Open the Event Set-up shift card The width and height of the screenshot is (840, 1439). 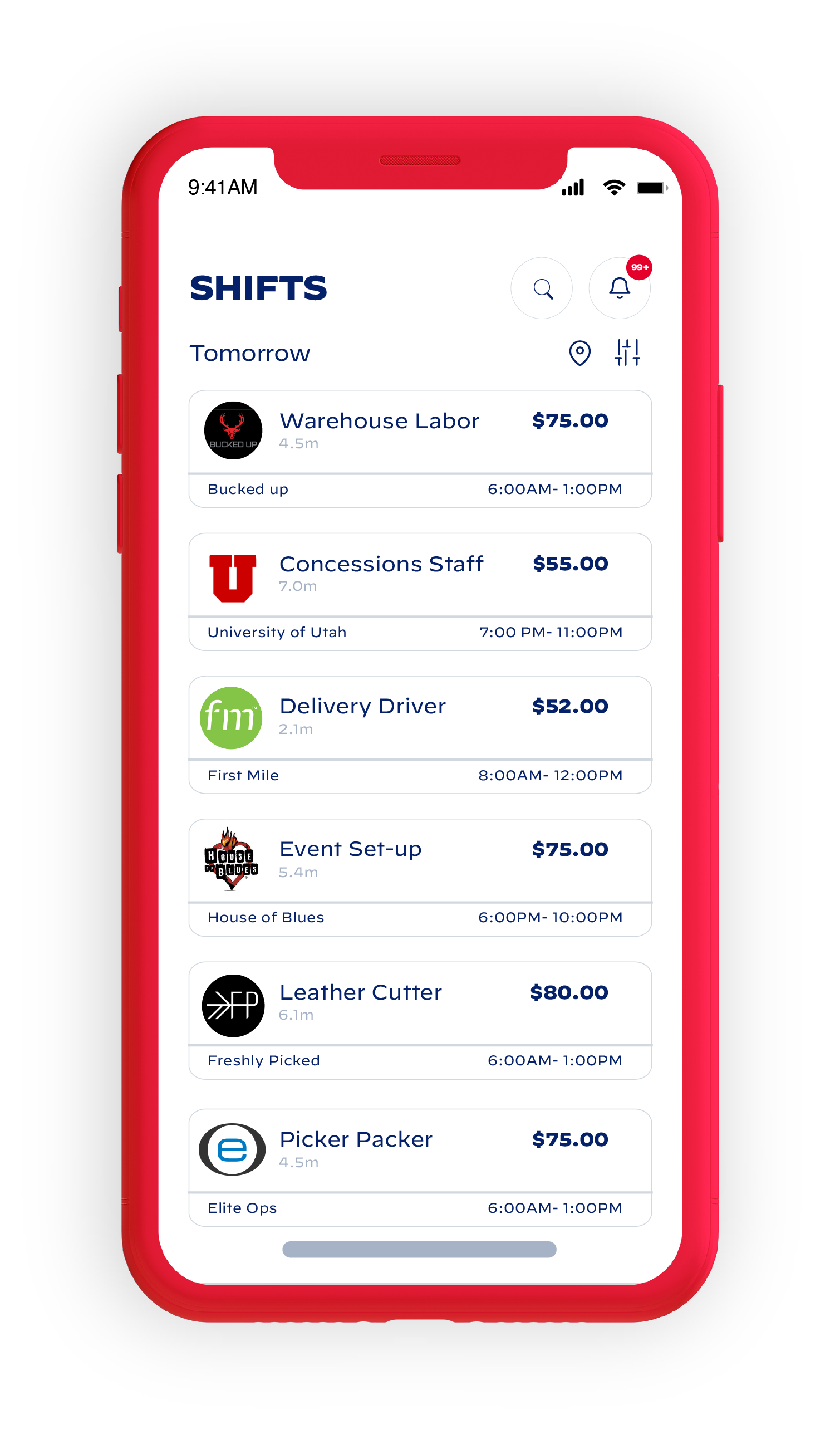click(420, 877)
